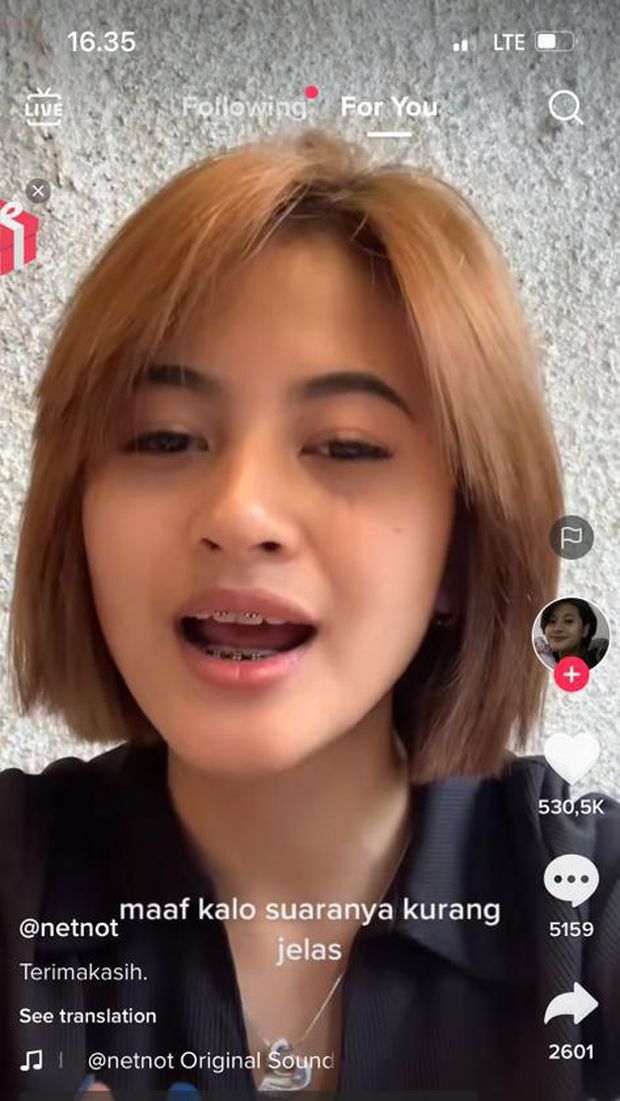Screen dimensions: 620x1101
Task: Tap See translation for the caption
Action: pos(87,1015)
